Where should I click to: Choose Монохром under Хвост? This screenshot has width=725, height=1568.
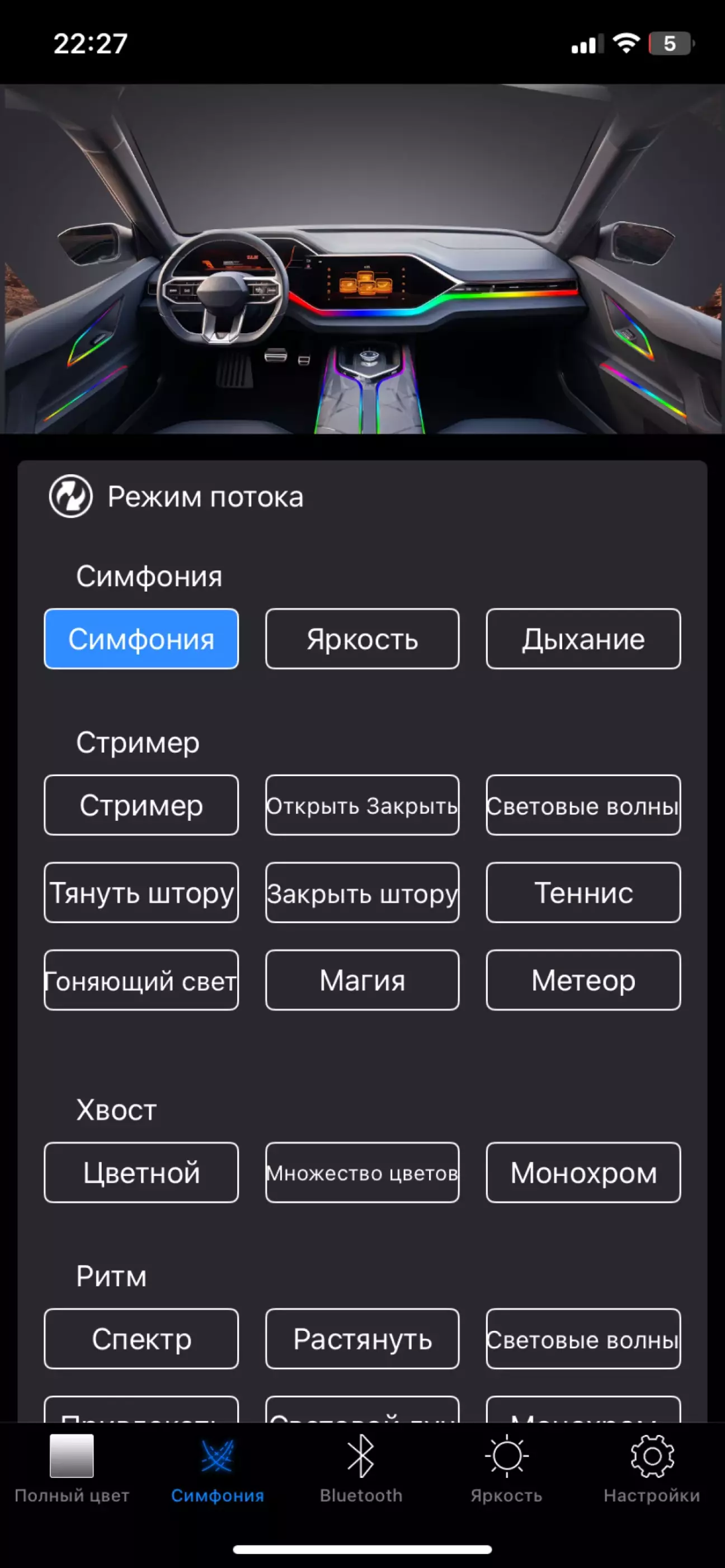583,1172
